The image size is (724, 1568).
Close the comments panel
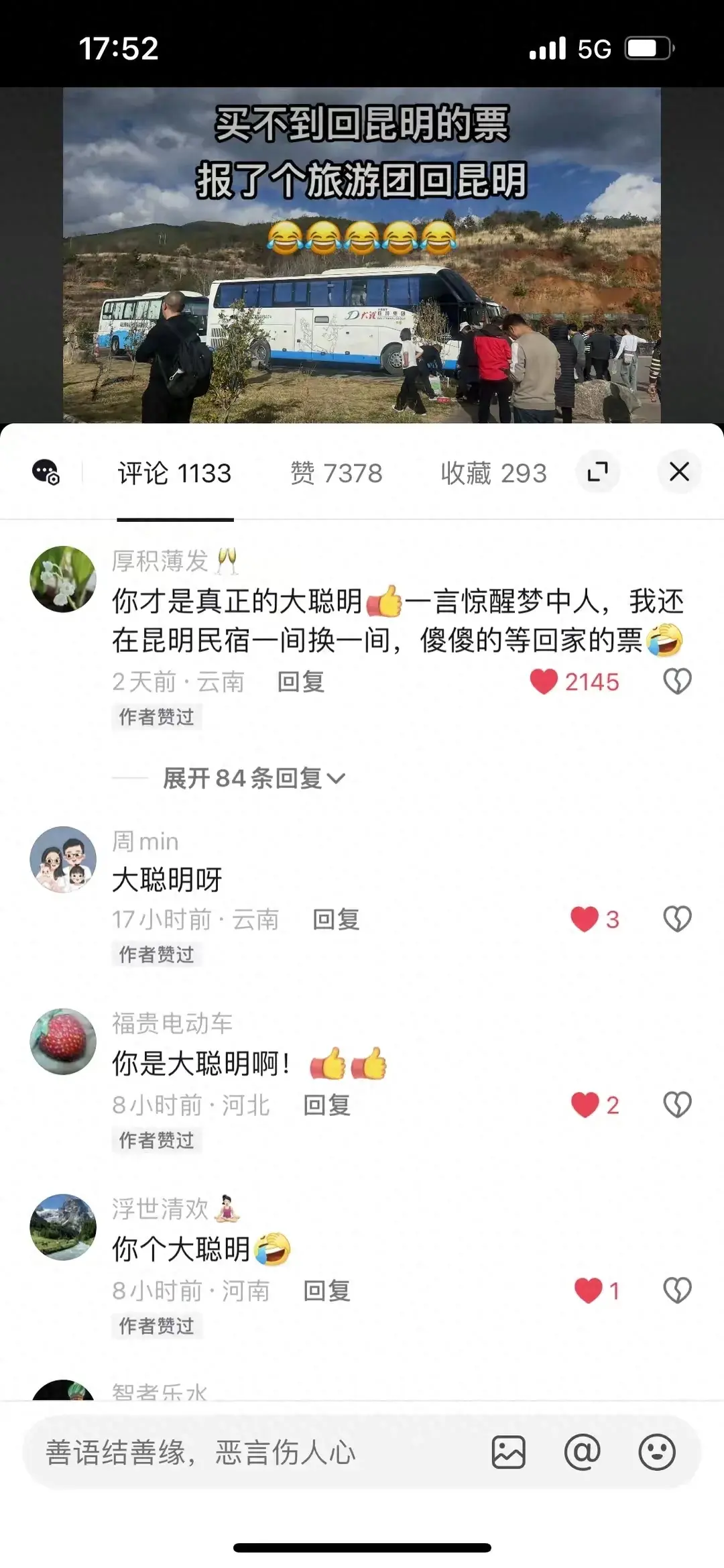click(x=679, y=471)
